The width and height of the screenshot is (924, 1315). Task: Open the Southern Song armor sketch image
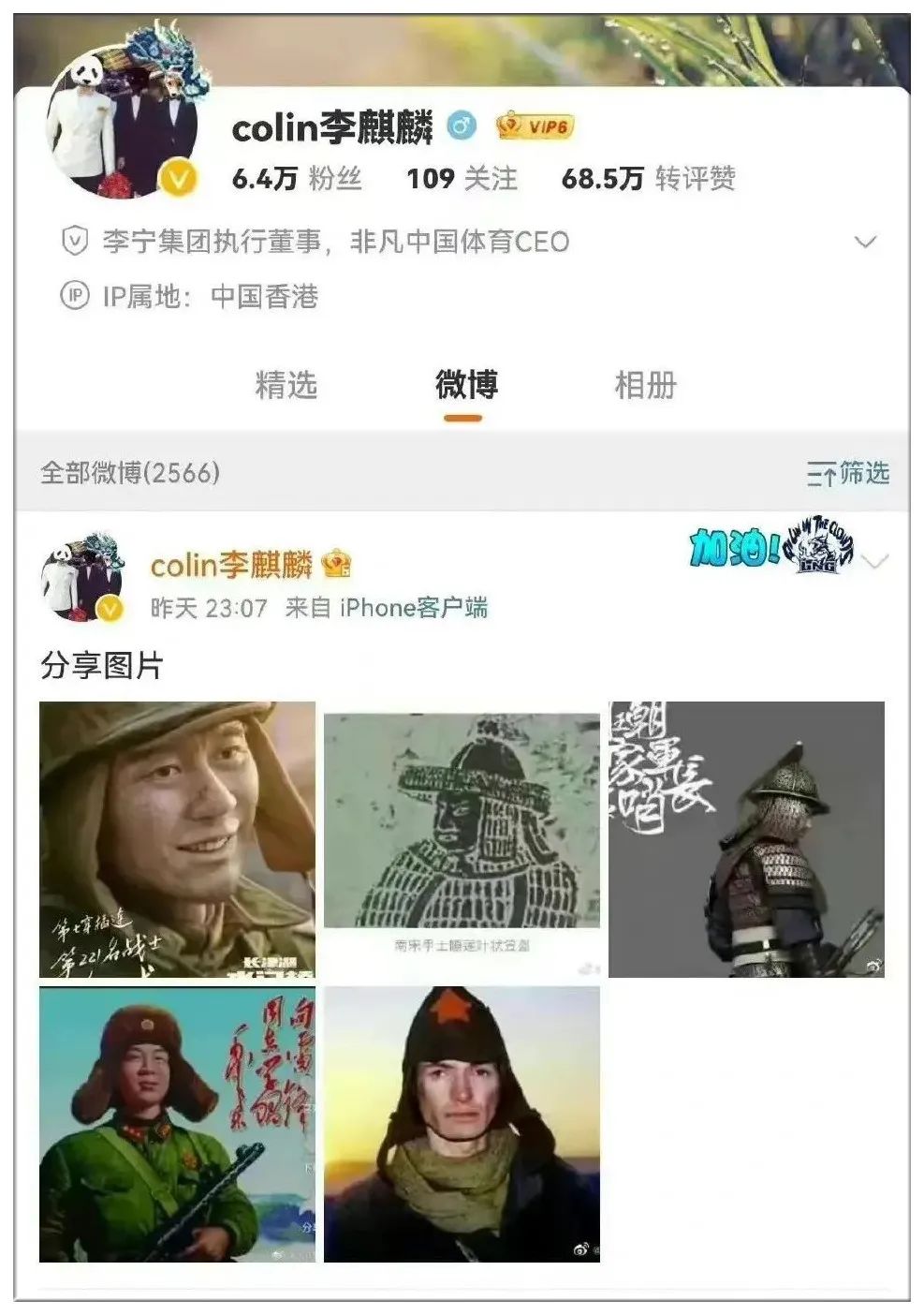pyautogui.click(x=462, y=839)
